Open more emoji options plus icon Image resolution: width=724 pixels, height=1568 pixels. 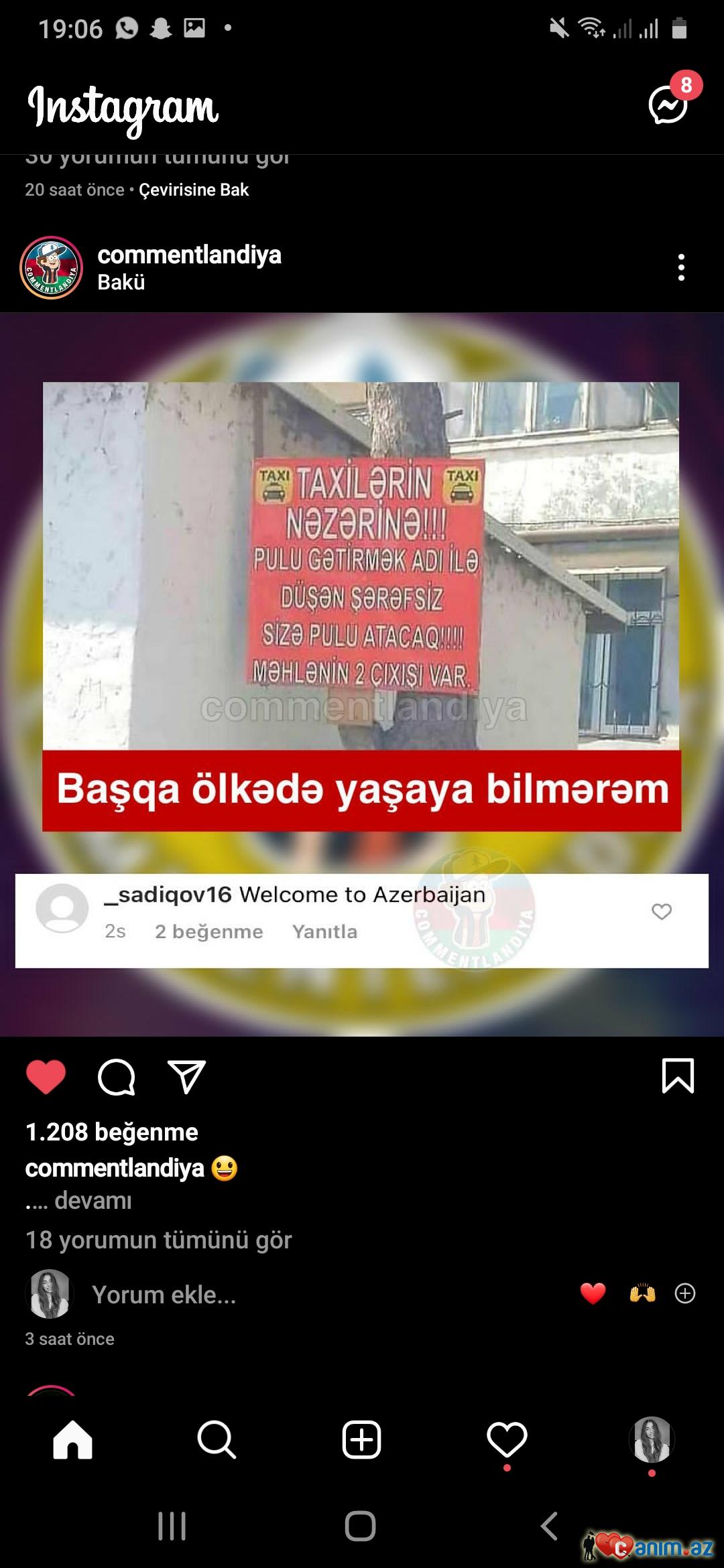tap(685, 1293)
